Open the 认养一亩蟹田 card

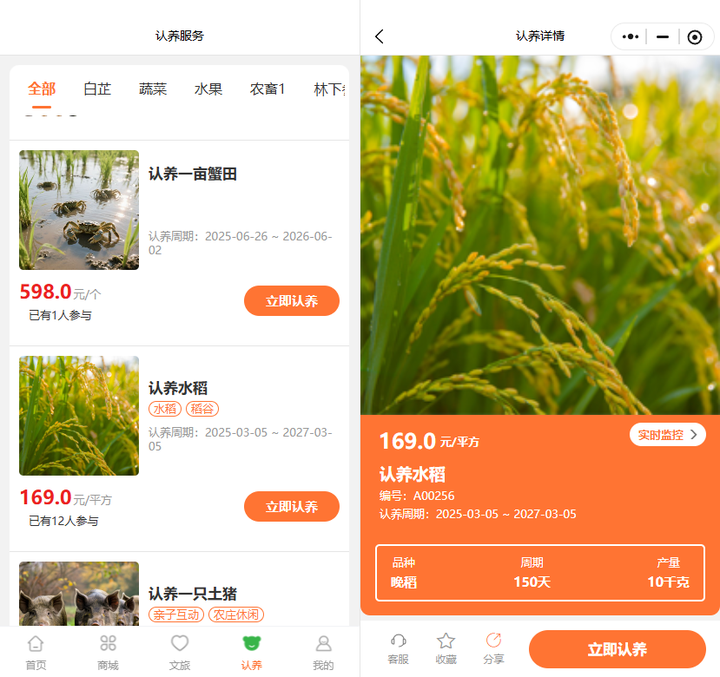coord(193,174)
